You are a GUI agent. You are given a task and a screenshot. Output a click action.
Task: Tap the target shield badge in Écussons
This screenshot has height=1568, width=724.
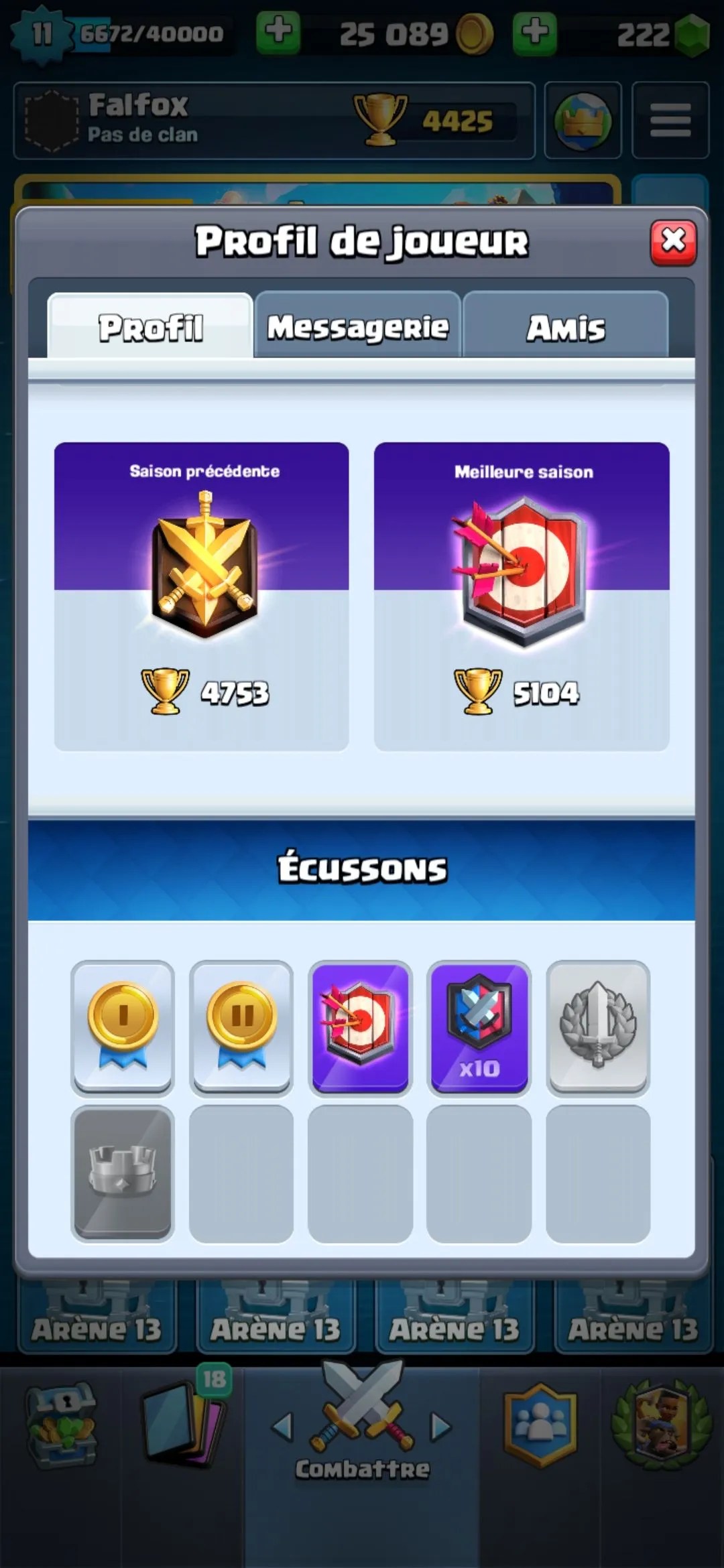click(360, 1027)
